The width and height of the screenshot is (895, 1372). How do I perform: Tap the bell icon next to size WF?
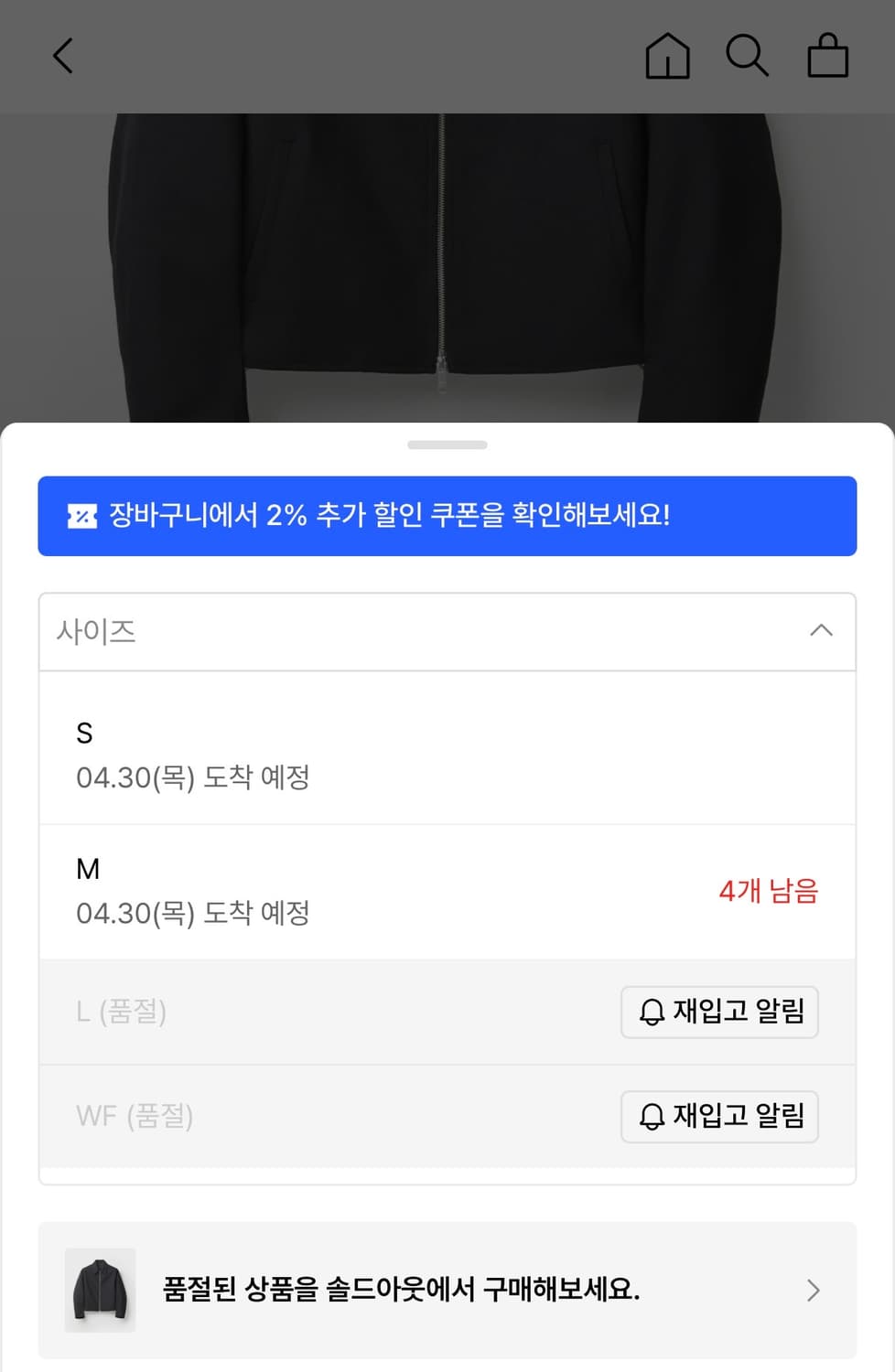tap(651, 1117)
